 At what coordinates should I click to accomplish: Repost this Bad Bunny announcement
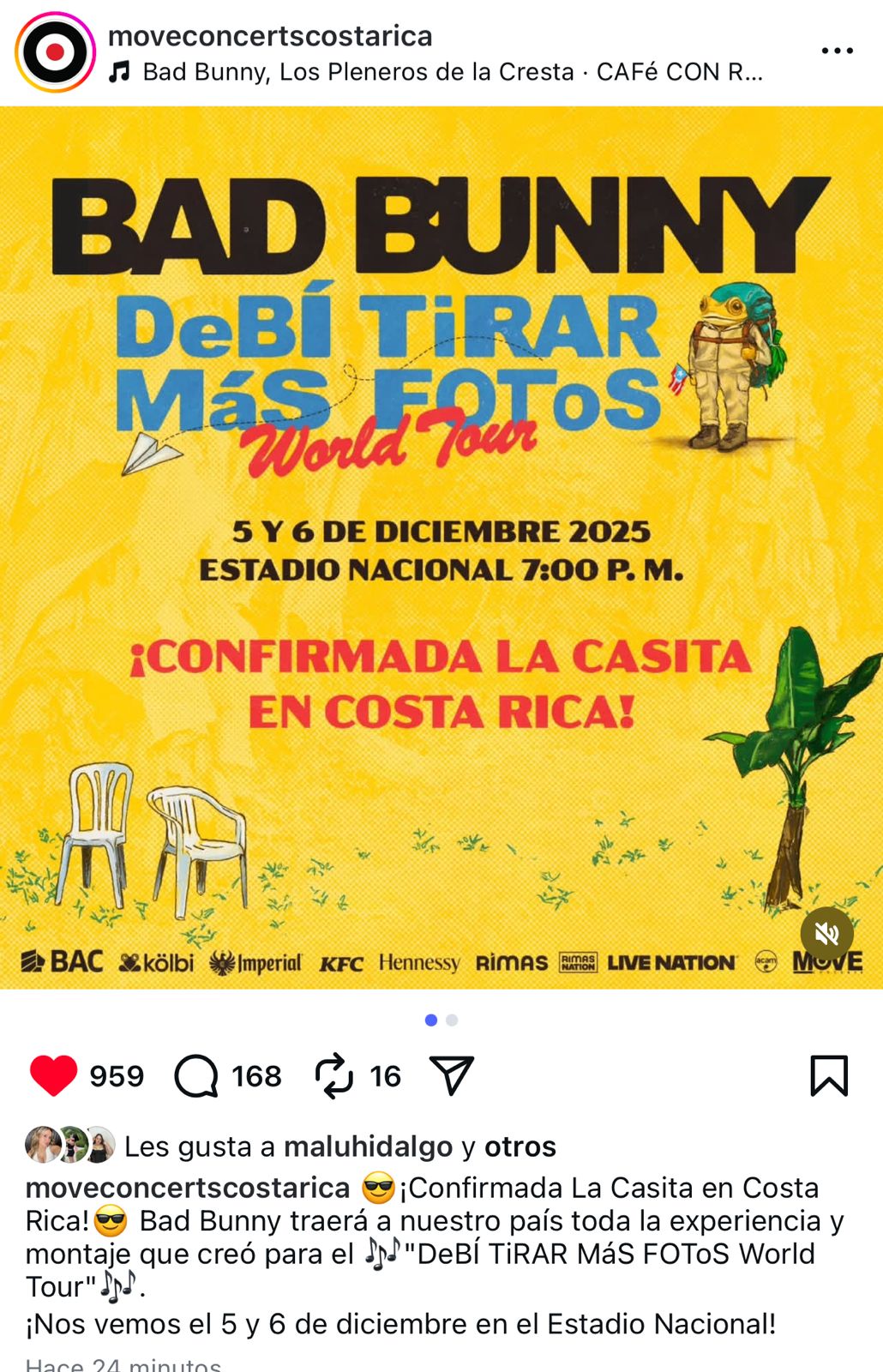pos(333,1075)
